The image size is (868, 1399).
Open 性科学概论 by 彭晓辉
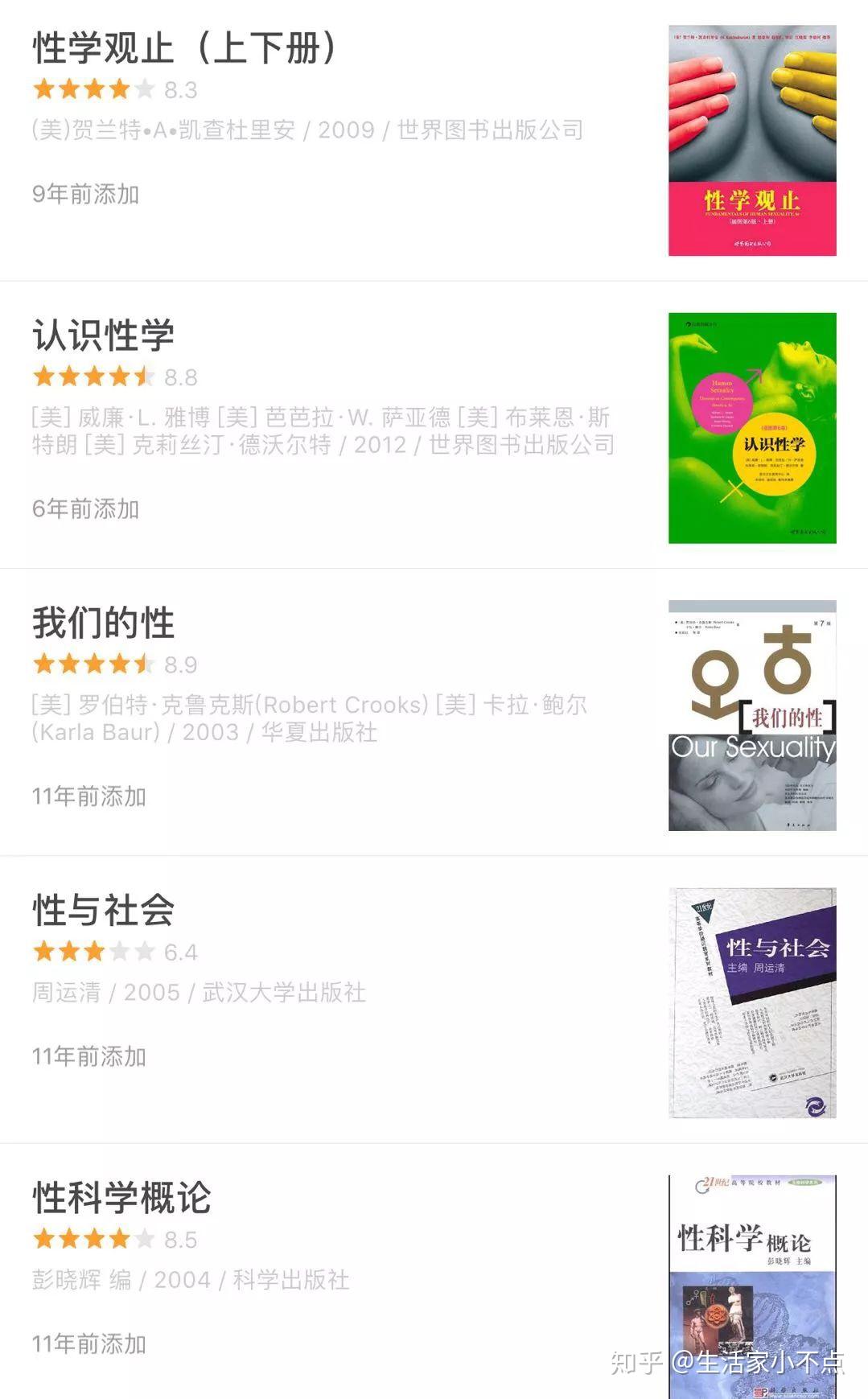434,1272
